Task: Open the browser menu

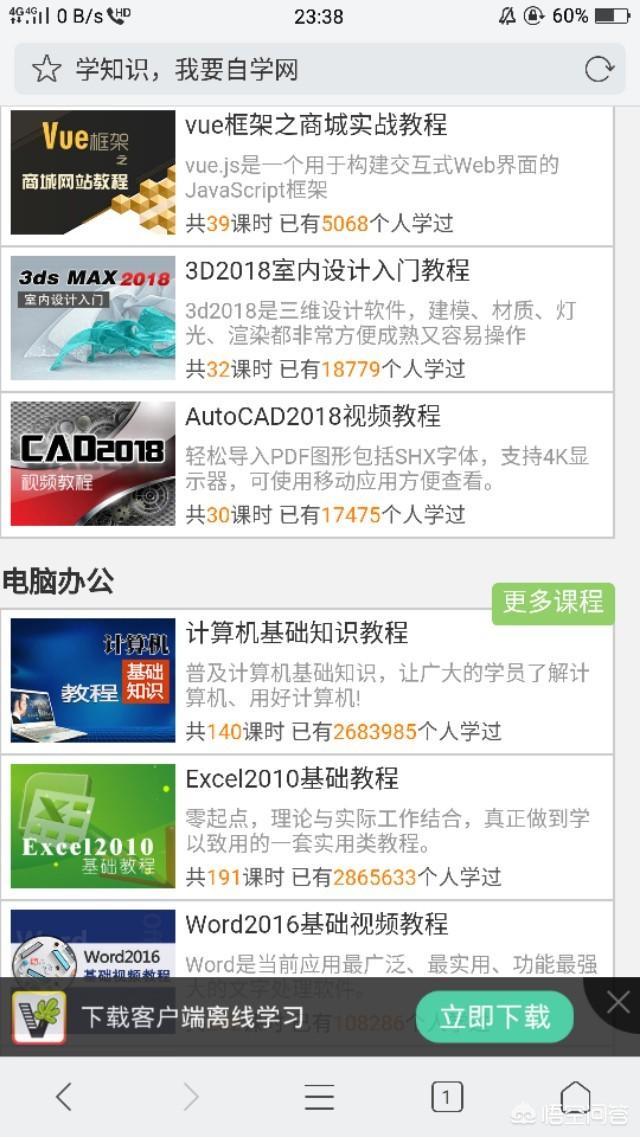Action: 319,1097
